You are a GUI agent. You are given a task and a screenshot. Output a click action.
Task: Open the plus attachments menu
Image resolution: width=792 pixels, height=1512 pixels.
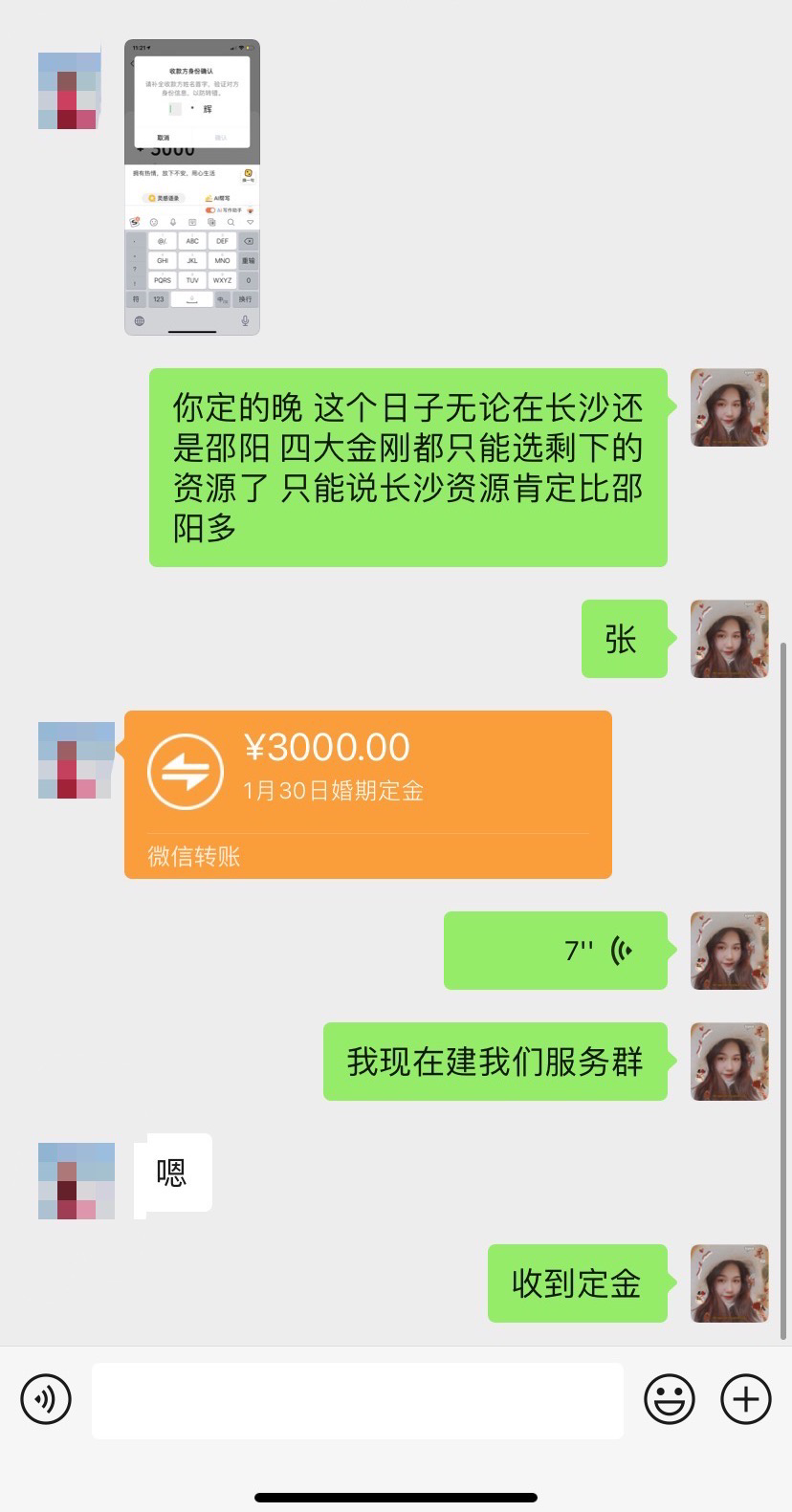point(745,1399)
